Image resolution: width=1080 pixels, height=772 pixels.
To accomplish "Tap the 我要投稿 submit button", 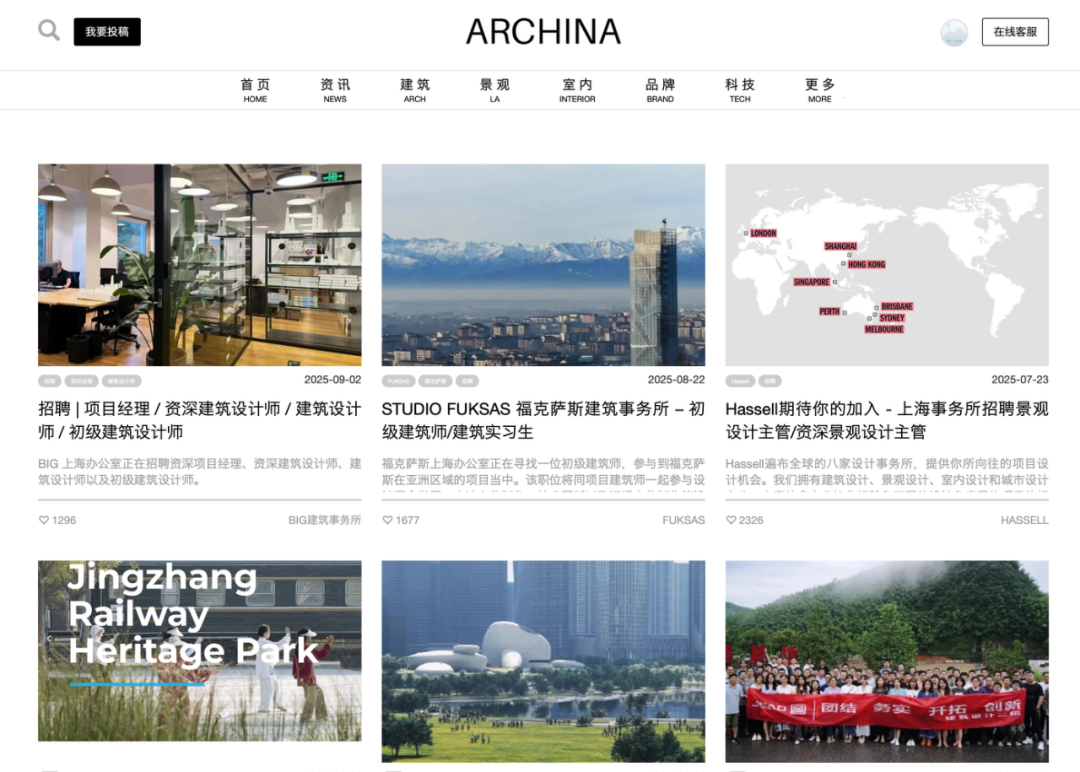I will (x=107, y=32).
